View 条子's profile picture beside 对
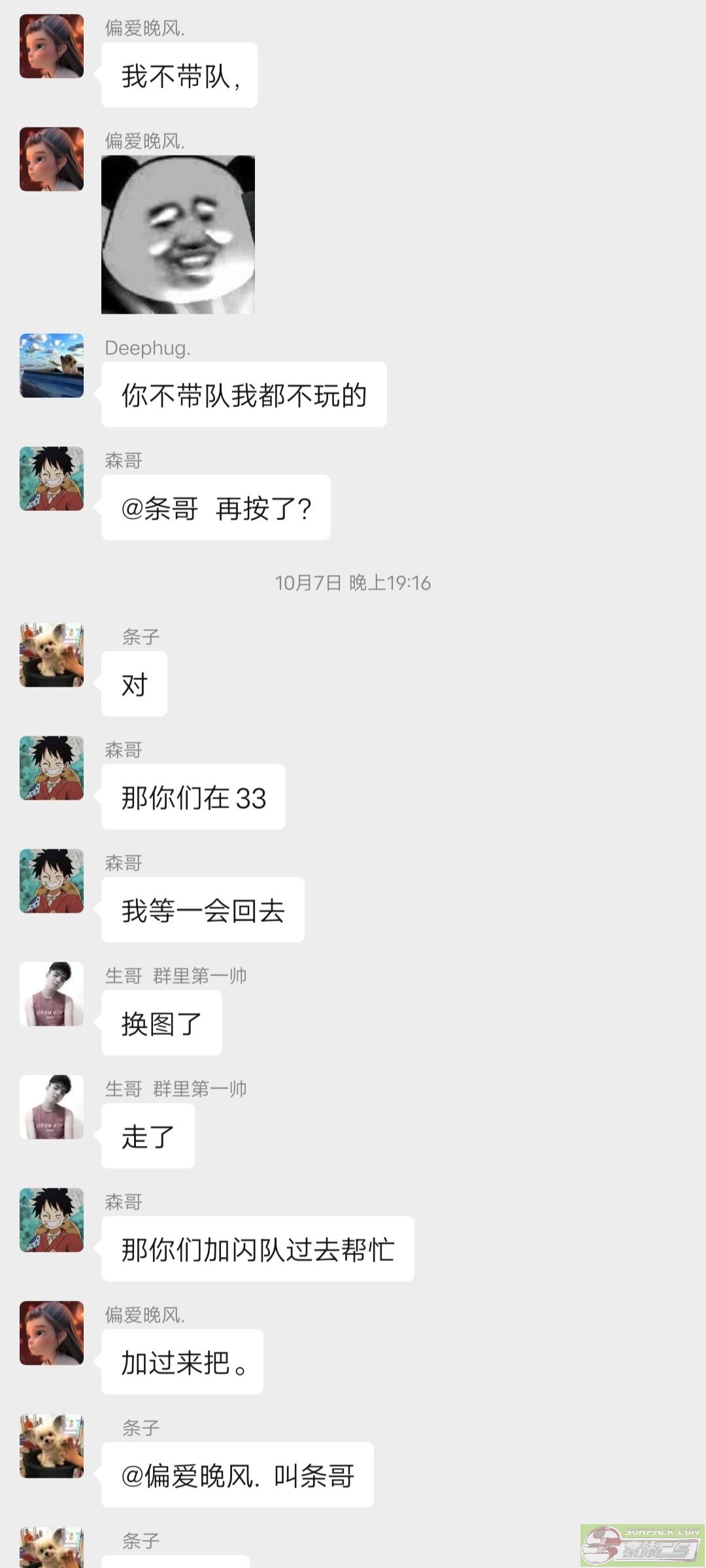This screenshot has height=1568, width=706. [x=52, y=655]
